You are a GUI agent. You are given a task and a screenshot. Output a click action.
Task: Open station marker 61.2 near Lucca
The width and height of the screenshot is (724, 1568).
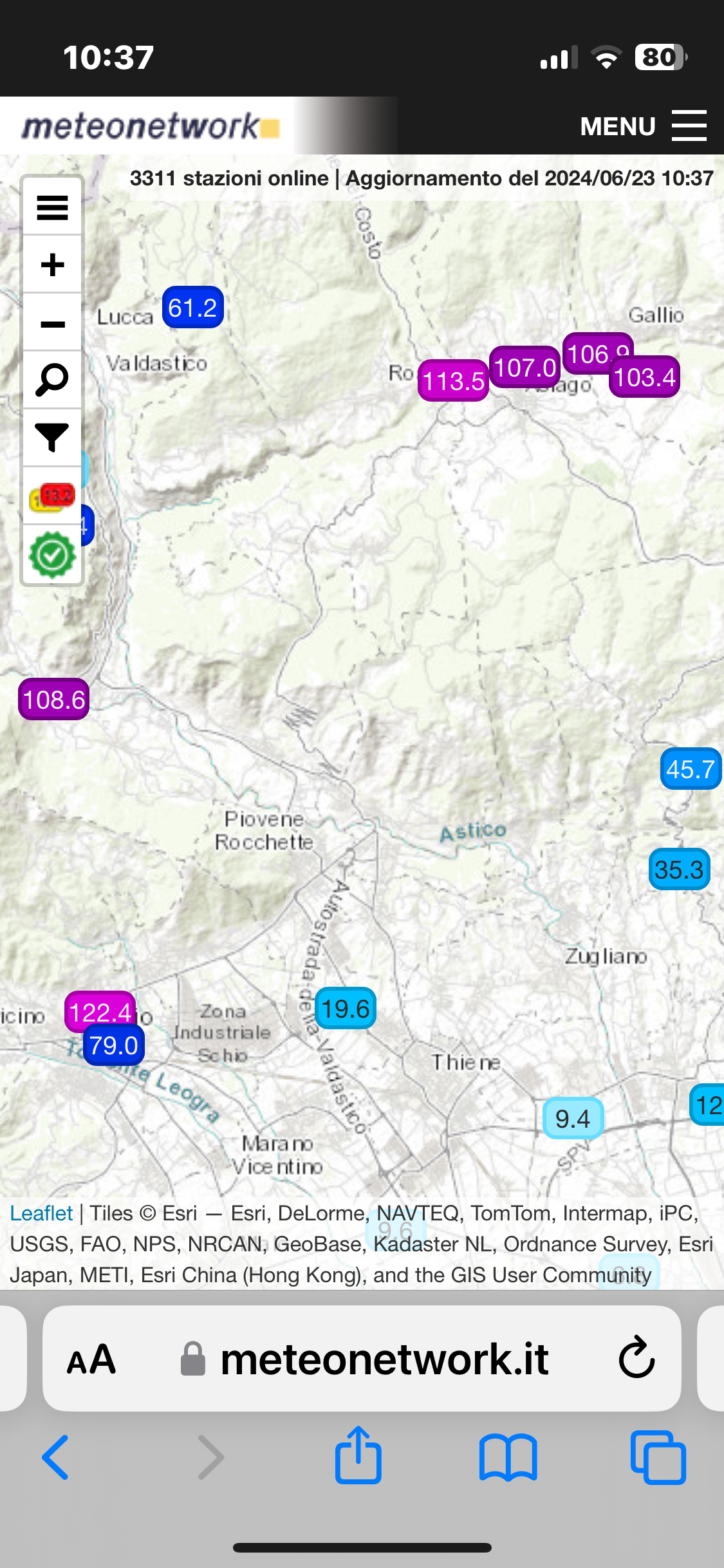click(x=192, y=308)
